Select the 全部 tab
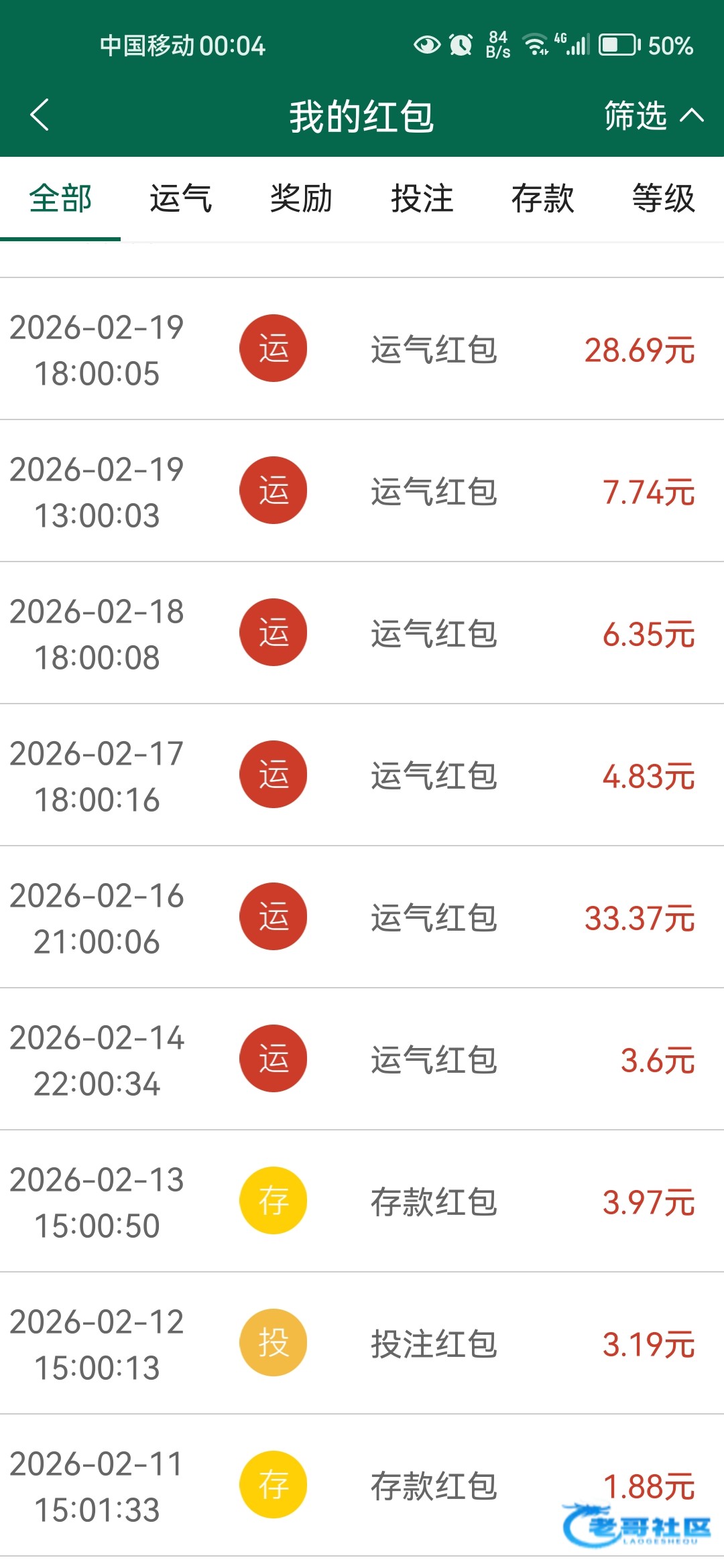Viewport: 724px width, 1568px height. [60, 199]
